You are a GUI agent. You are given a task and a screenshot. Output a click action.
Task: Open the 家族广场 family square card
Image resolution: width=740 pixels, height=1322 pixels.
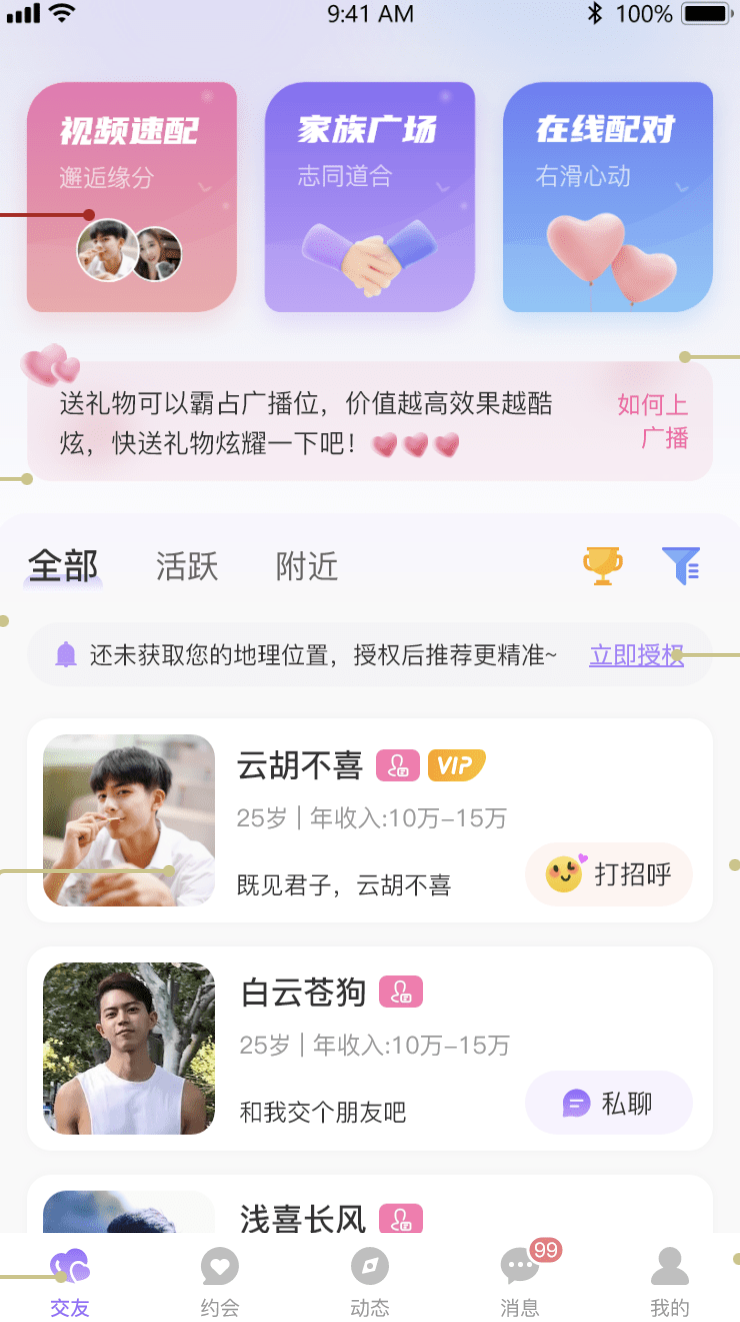coord(369,197)
